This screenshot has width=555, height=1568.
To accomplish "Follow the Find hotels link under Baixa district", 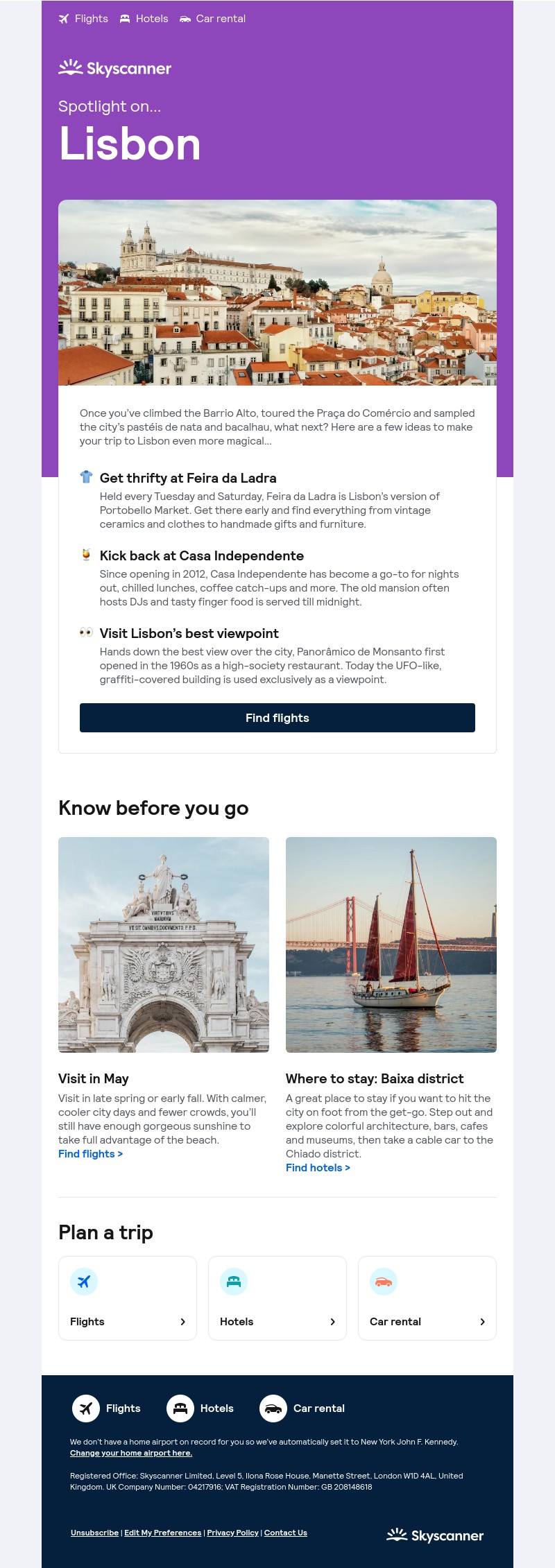I will tap(318, 1168).
